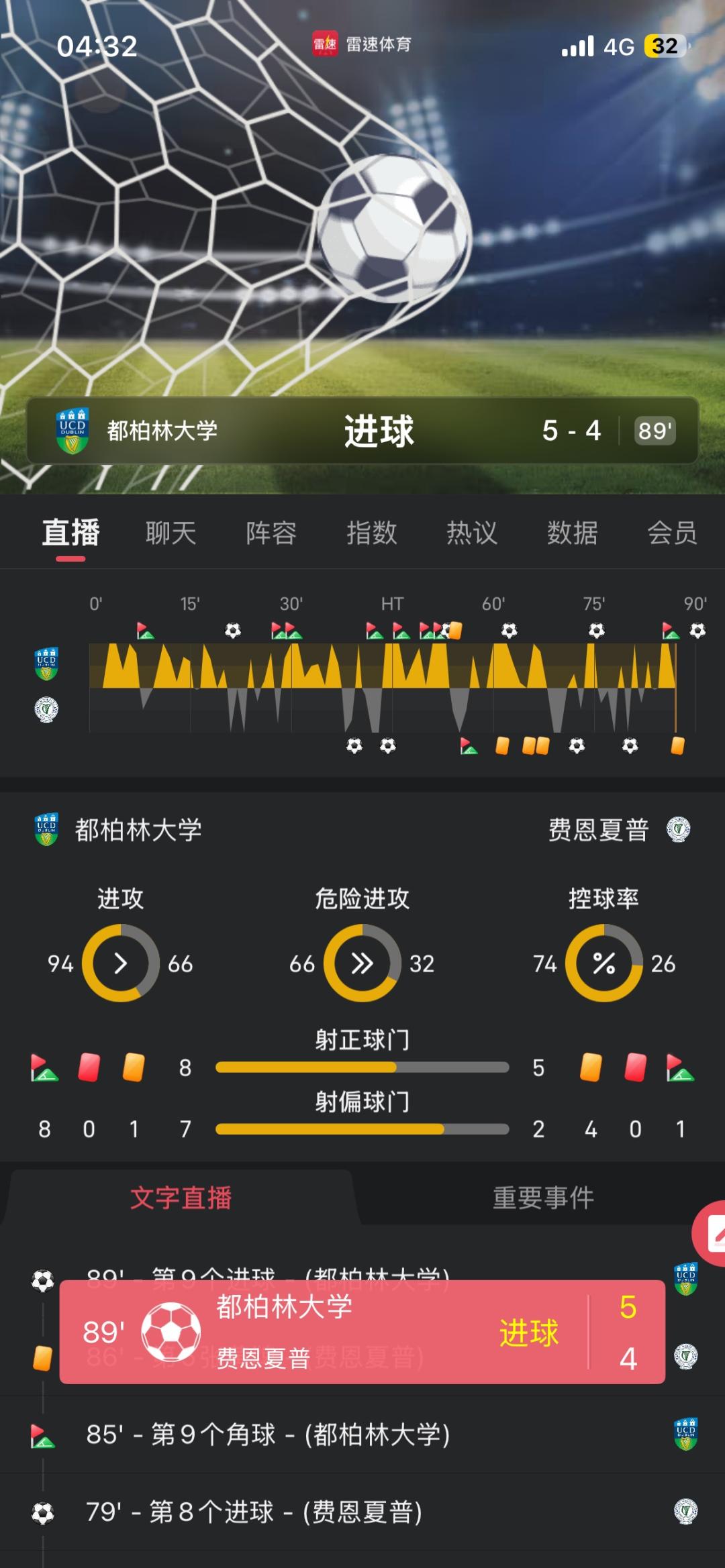Tap the red floating button at right edge
This screenshot has height=1568, width=725.
click(x=709, y=1234)
